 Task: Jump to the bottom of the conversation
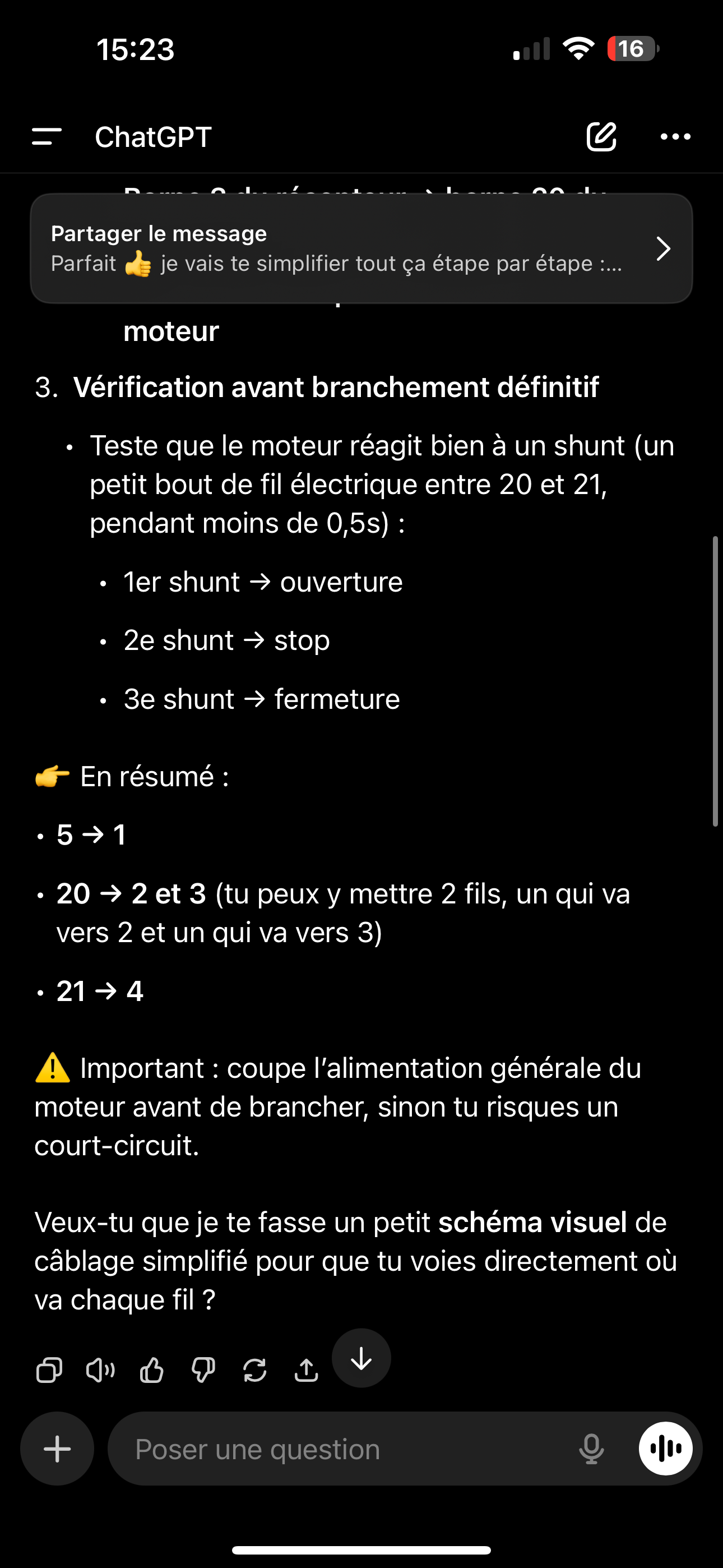[x=361, y=1358]
